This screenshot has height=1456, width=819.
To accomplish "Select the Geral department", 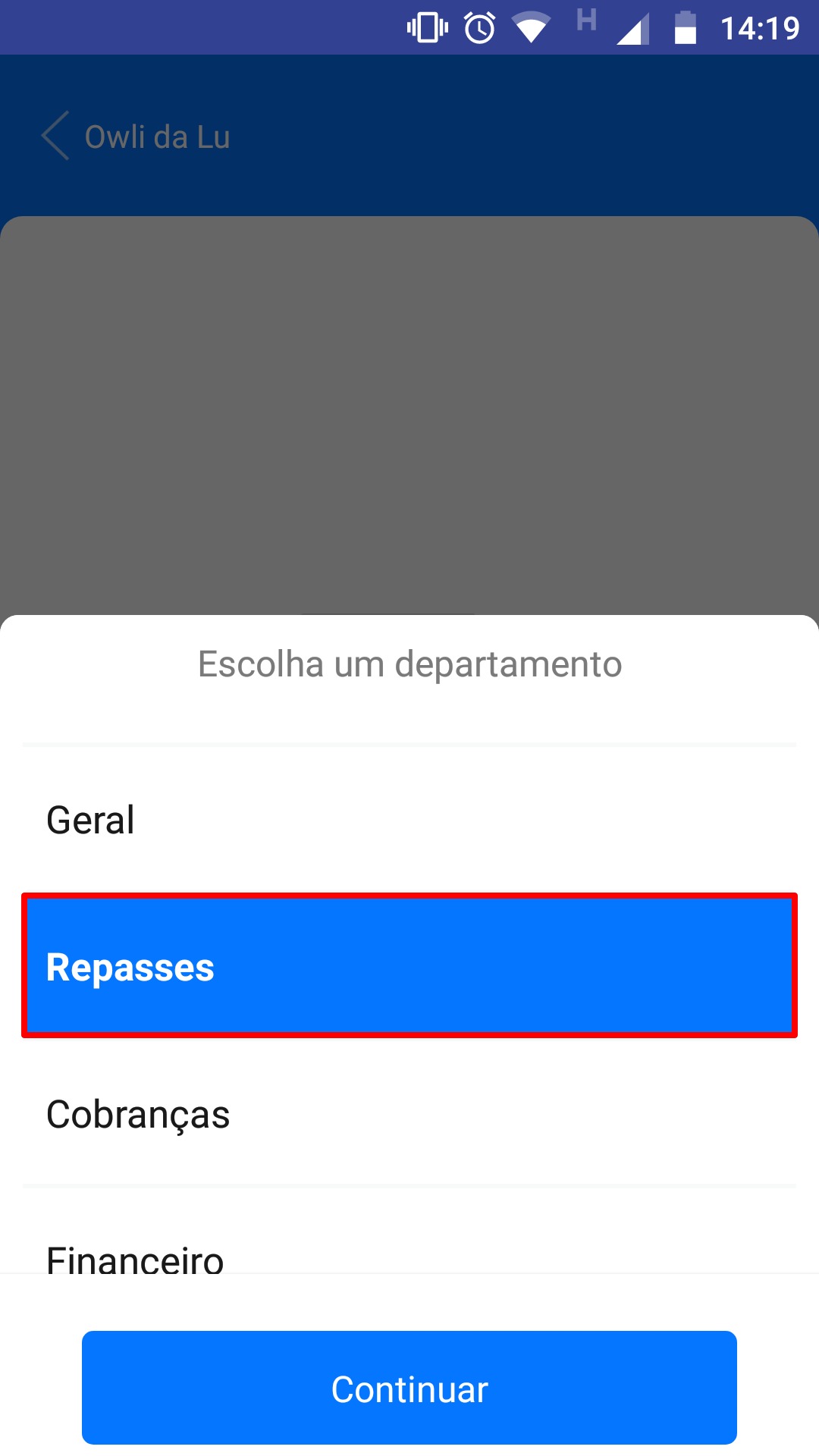I will 409,820.
